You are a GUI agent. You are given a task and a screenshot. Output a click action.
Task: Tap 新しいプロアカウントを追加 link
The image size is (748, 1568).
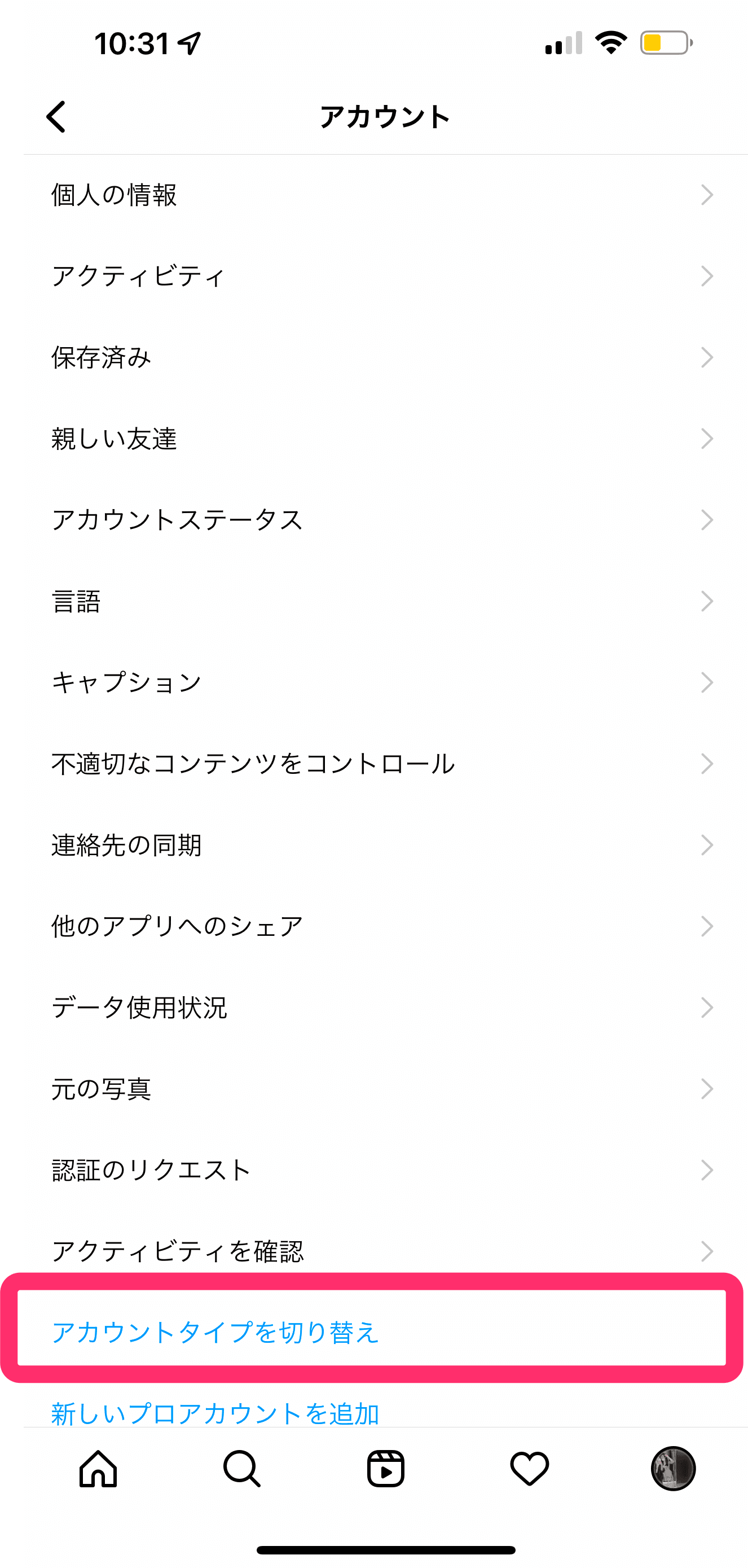click(x=216, y=1412)
